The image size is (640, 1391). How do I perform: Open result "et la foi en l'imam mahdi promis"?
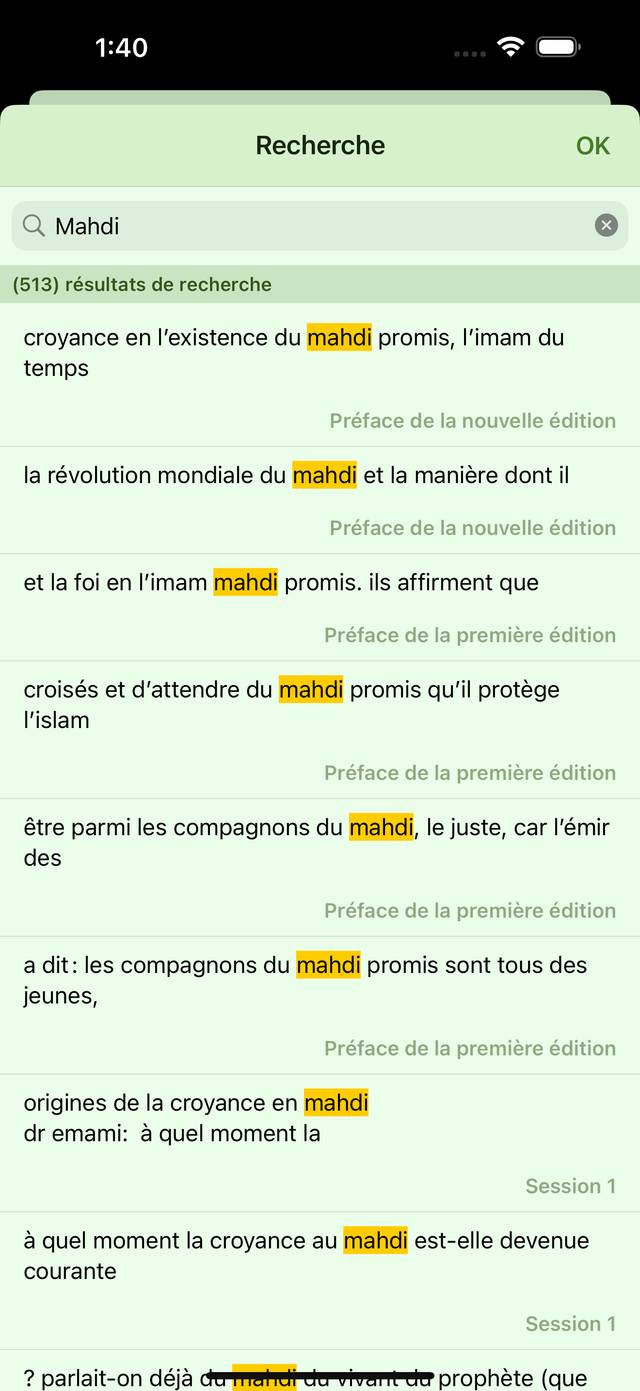(x=320, y=606)
